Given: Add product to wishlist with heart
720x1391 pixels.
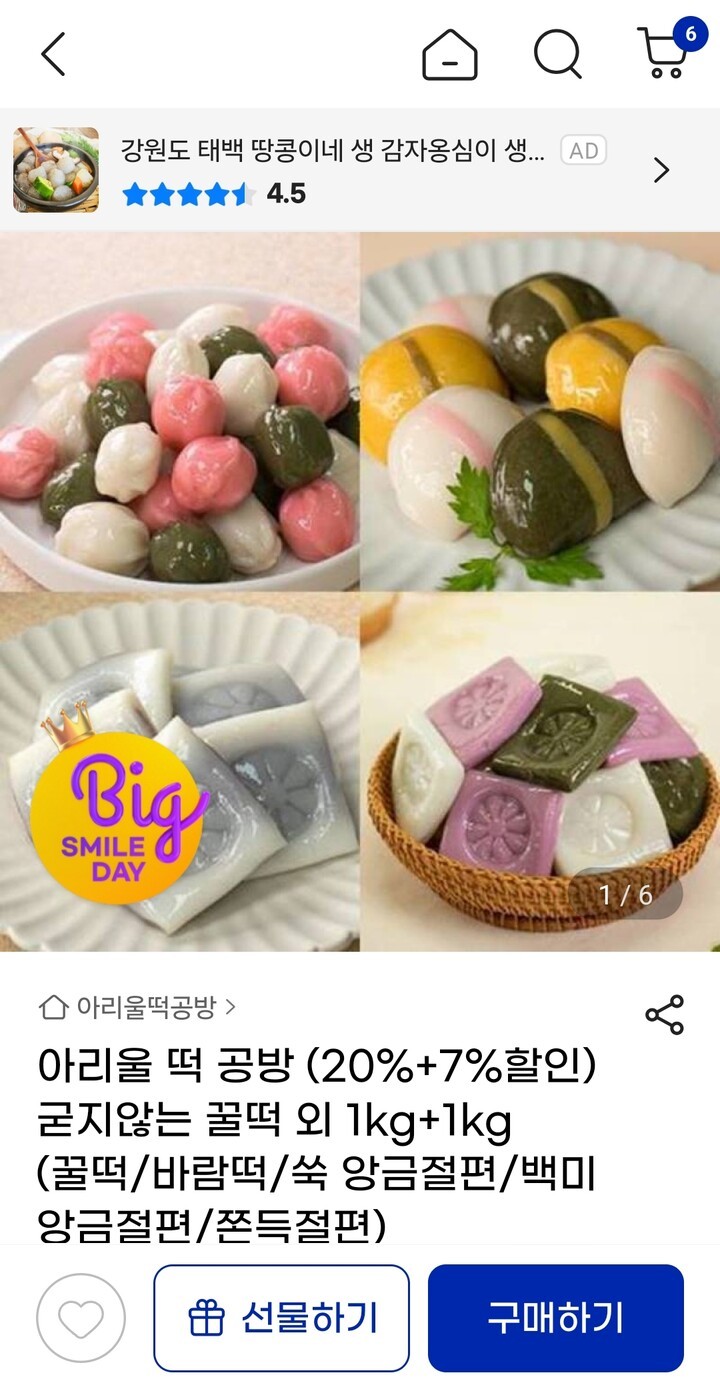Looking at the screenshot, I should coord(81,1318).
